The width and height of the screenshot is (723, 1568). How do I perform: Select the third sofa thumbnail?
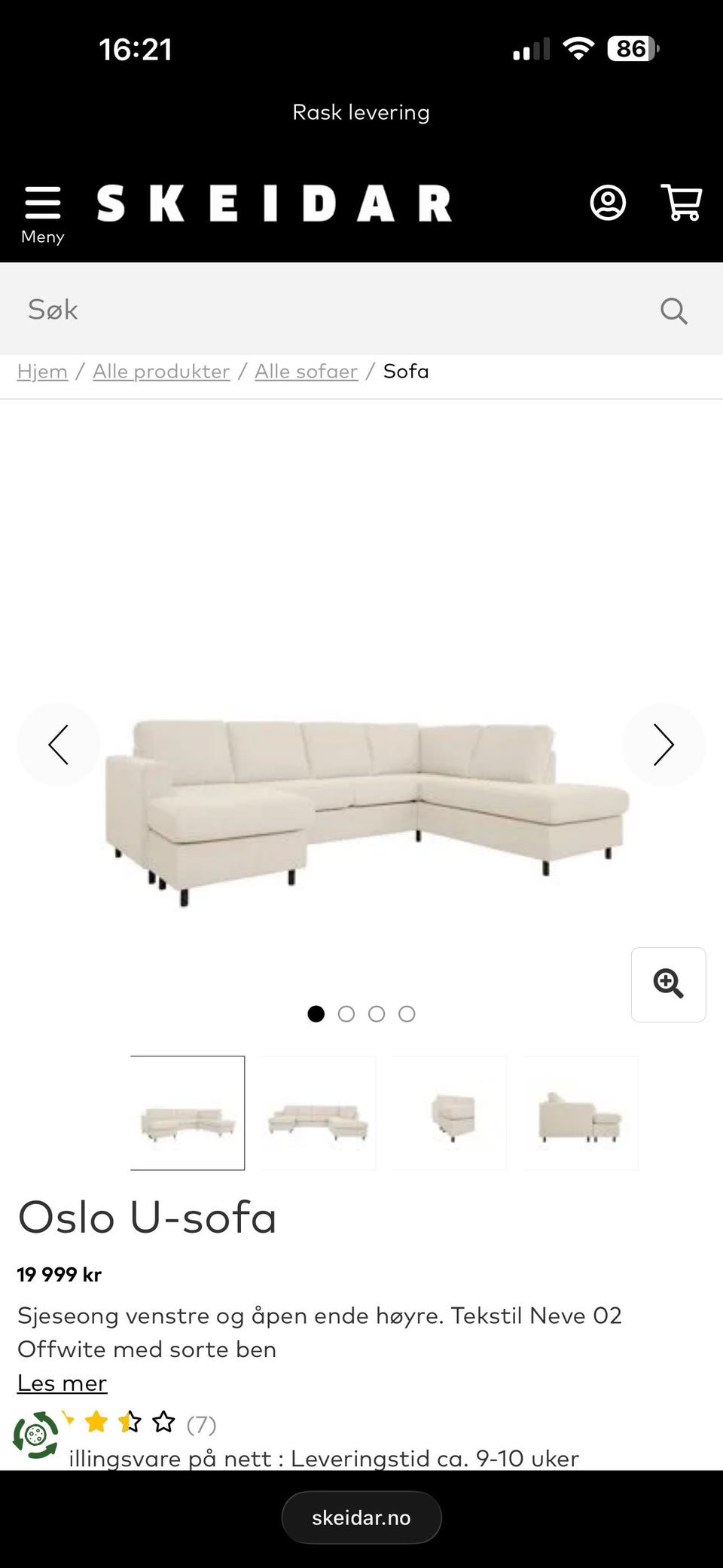click(x=450, y=1113)
